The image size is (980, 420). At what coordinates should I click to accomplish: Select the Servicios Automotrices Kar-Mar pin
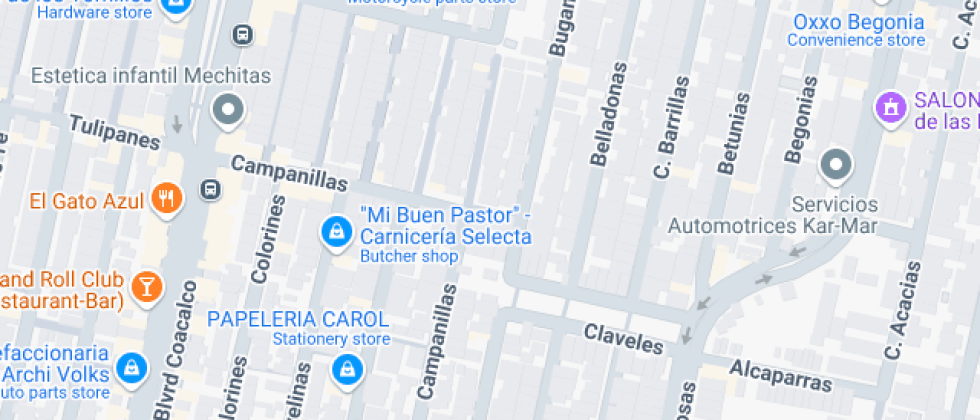pos(835,164)
